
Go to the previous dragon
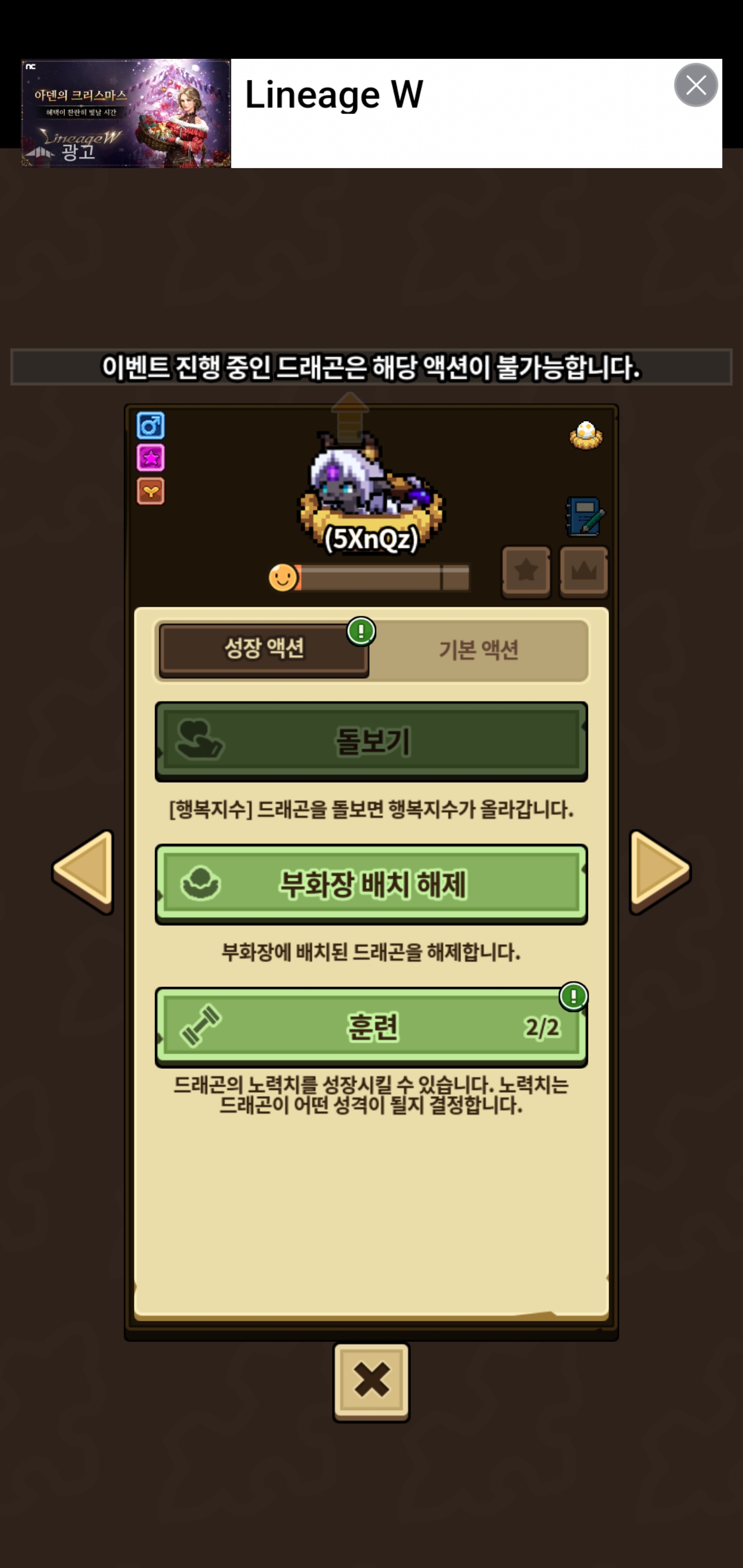84,871
